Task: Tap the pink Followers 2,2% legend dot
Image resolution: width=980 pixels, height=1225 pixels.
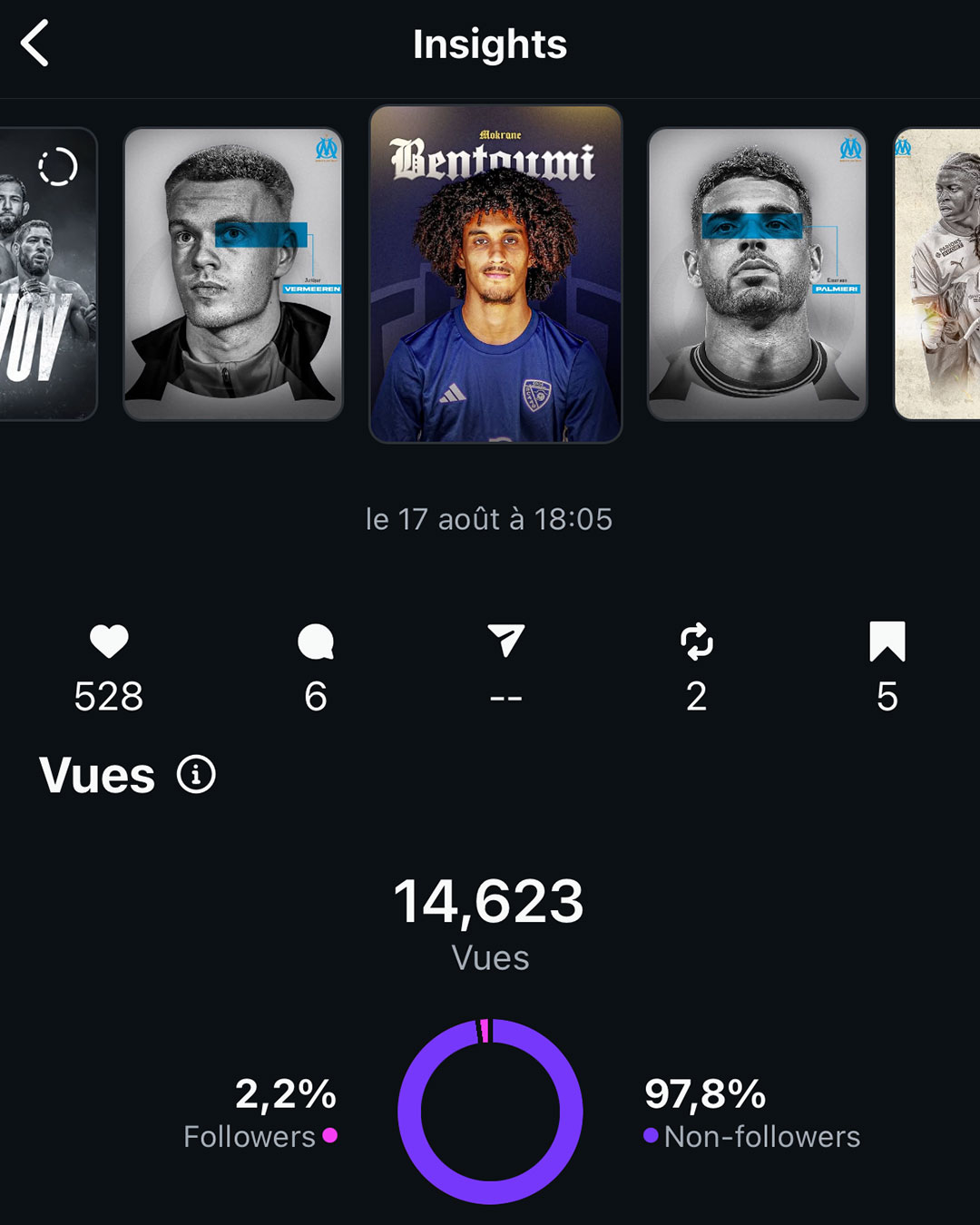Action: point(330,1135)
